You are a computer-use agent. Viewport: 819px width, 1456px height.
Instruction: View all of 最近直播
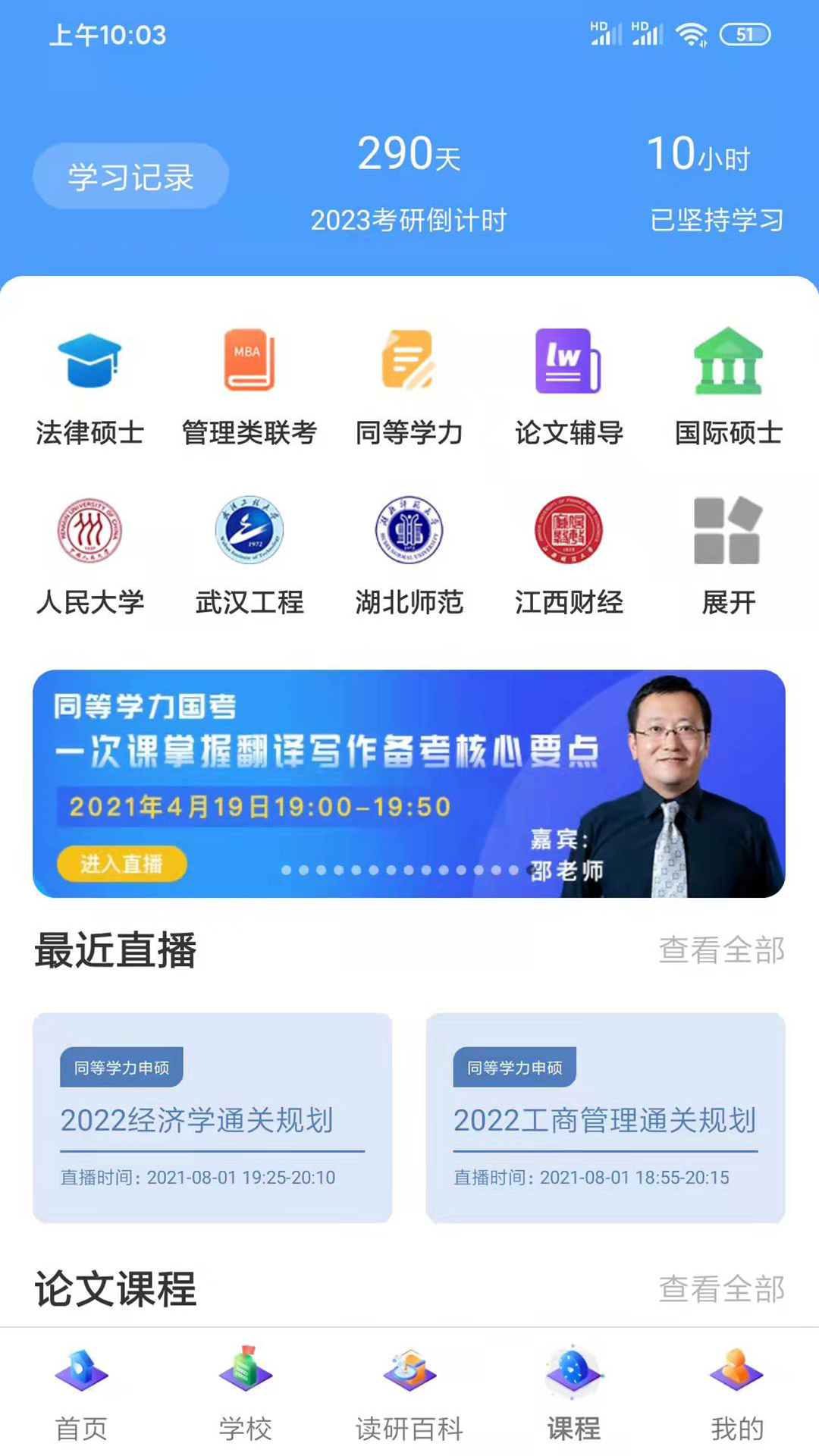tap(721, 950)
